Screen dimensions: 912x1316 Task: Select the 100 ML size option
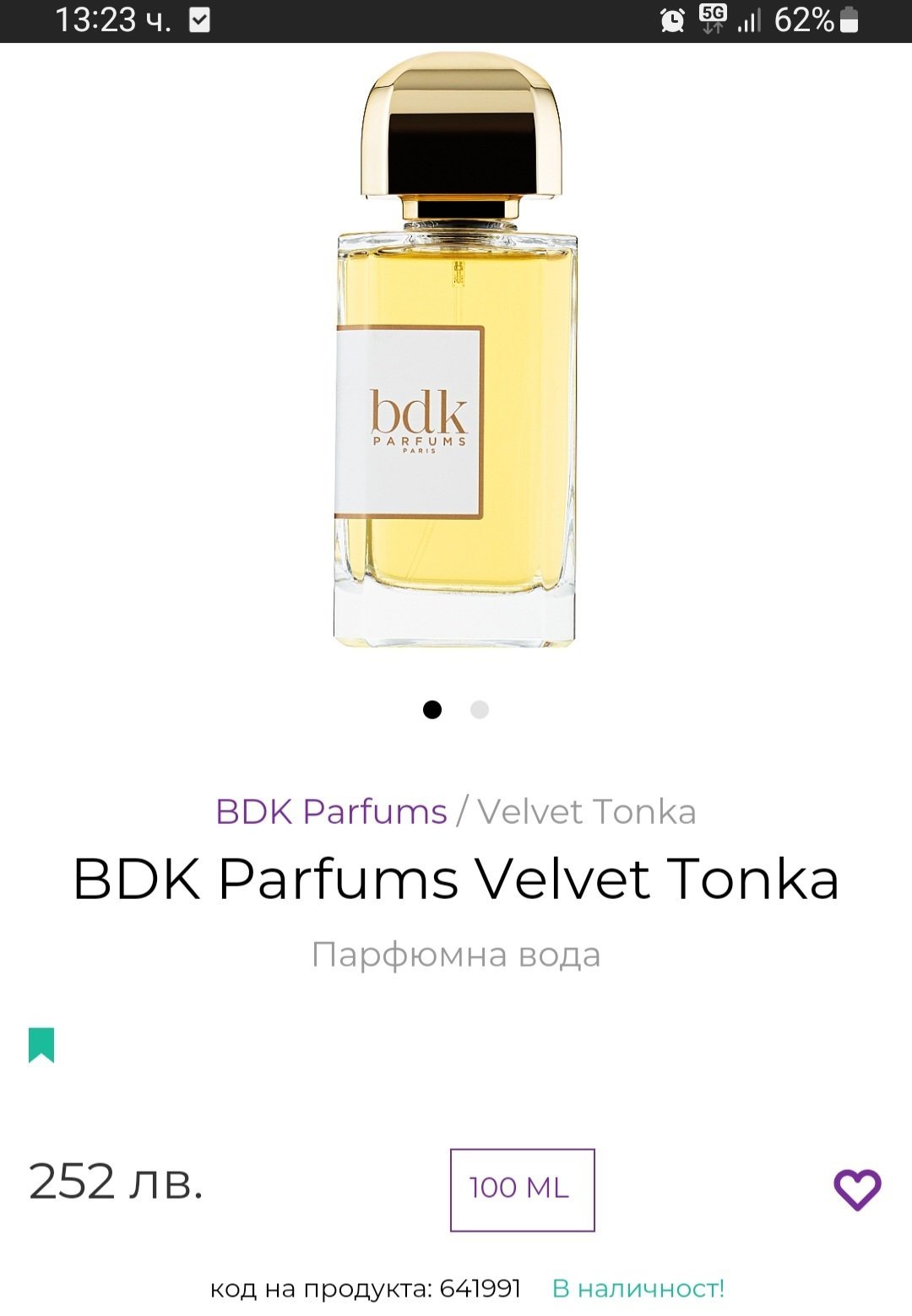pos(522,1189)
